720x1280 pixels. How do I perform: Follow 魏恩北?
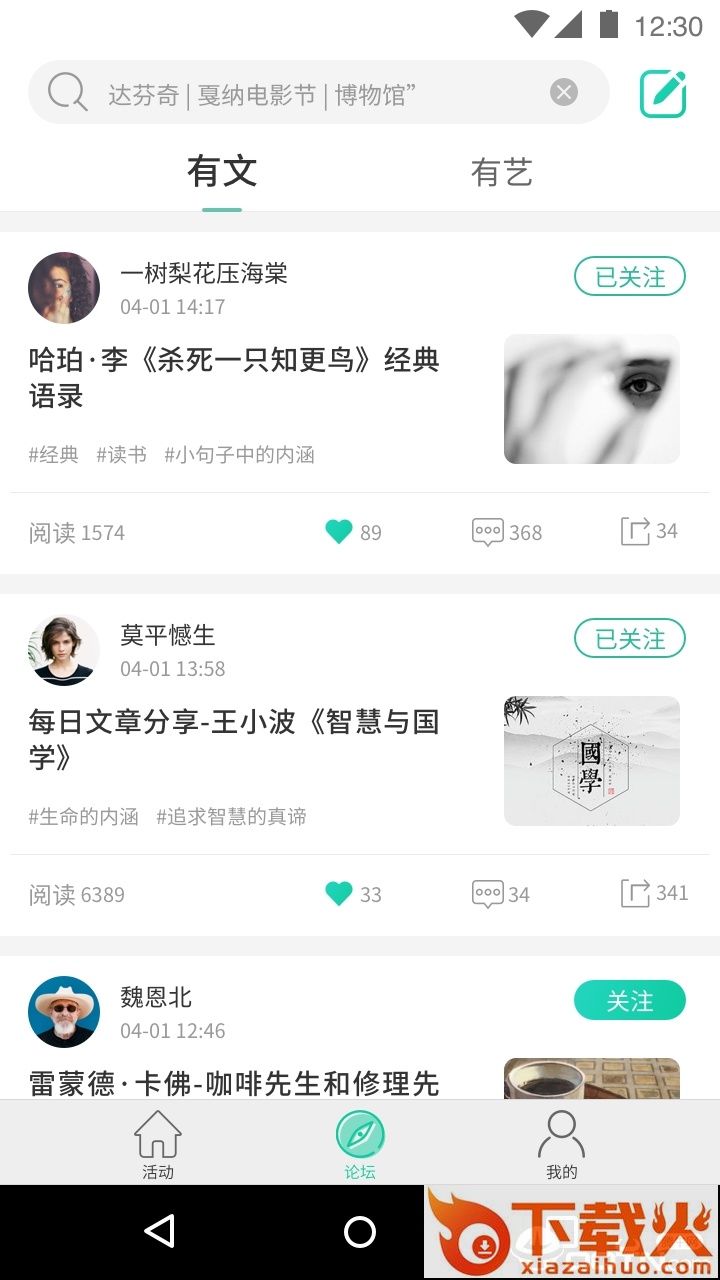coord(629,1001)
